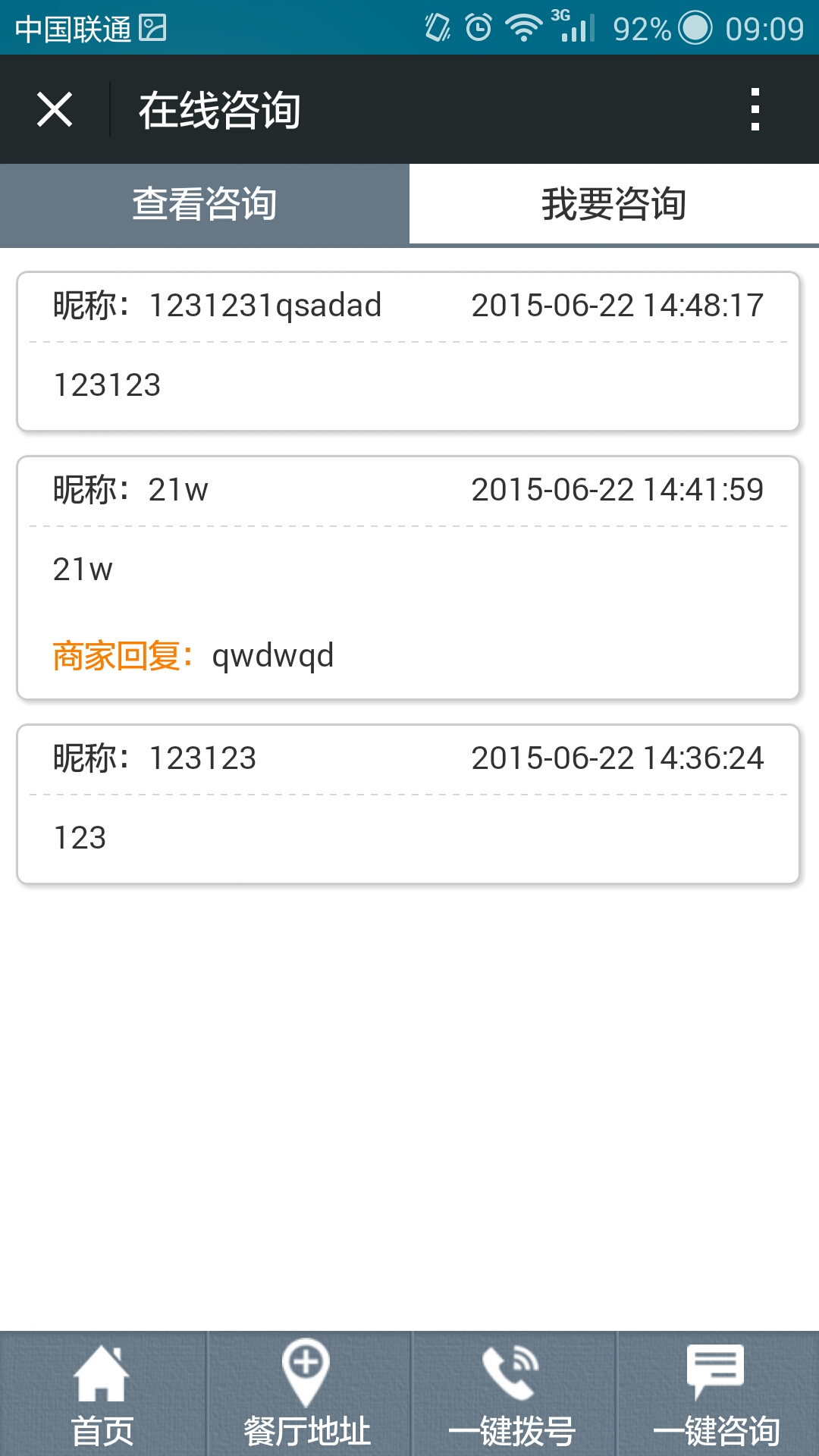Image resolution: width=819 pixels, height=1456 pixels.
Task: Go to 首页 in the bottom bar
Action: [102, 1394]
